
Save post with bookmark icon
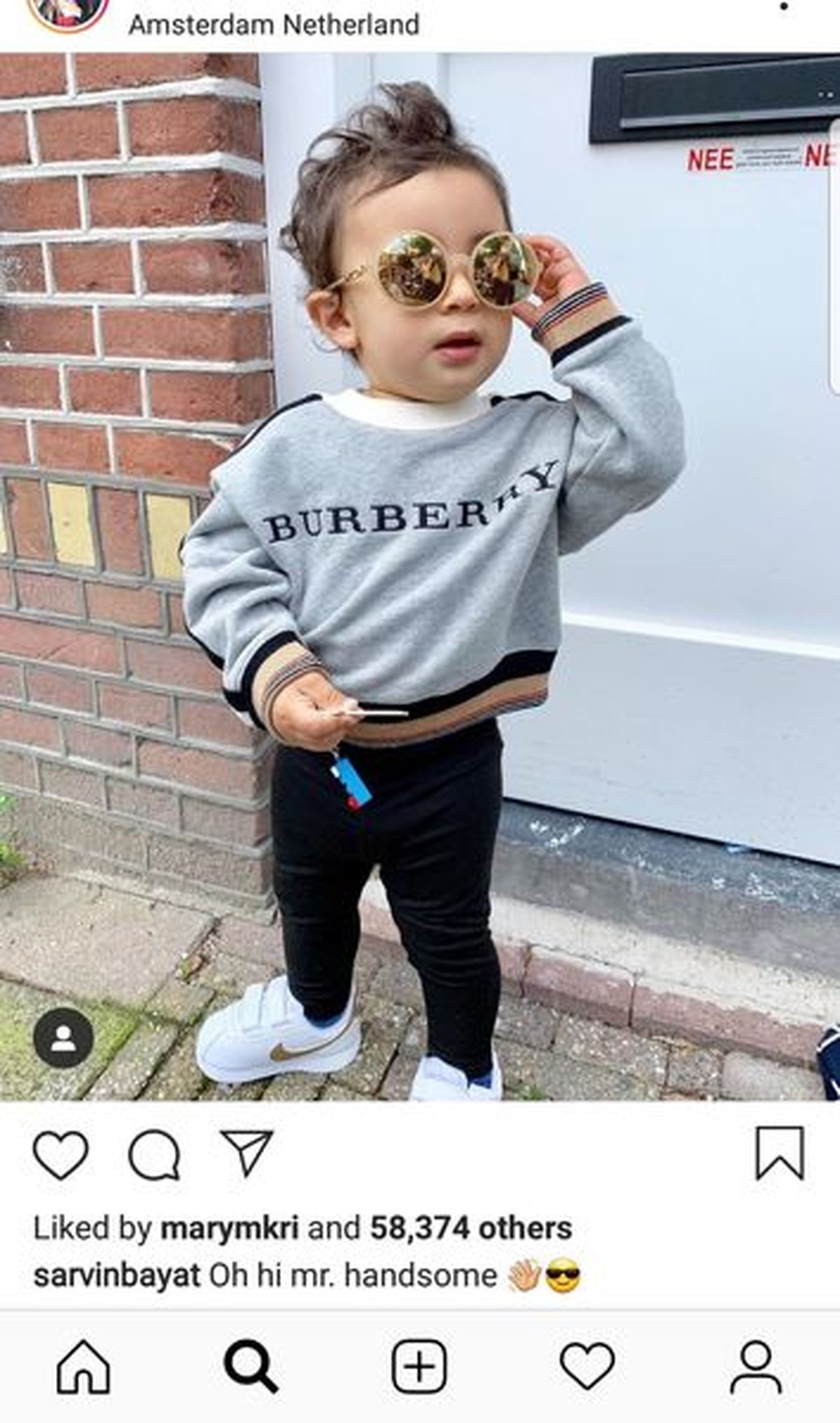click(x=780, y=1154)
